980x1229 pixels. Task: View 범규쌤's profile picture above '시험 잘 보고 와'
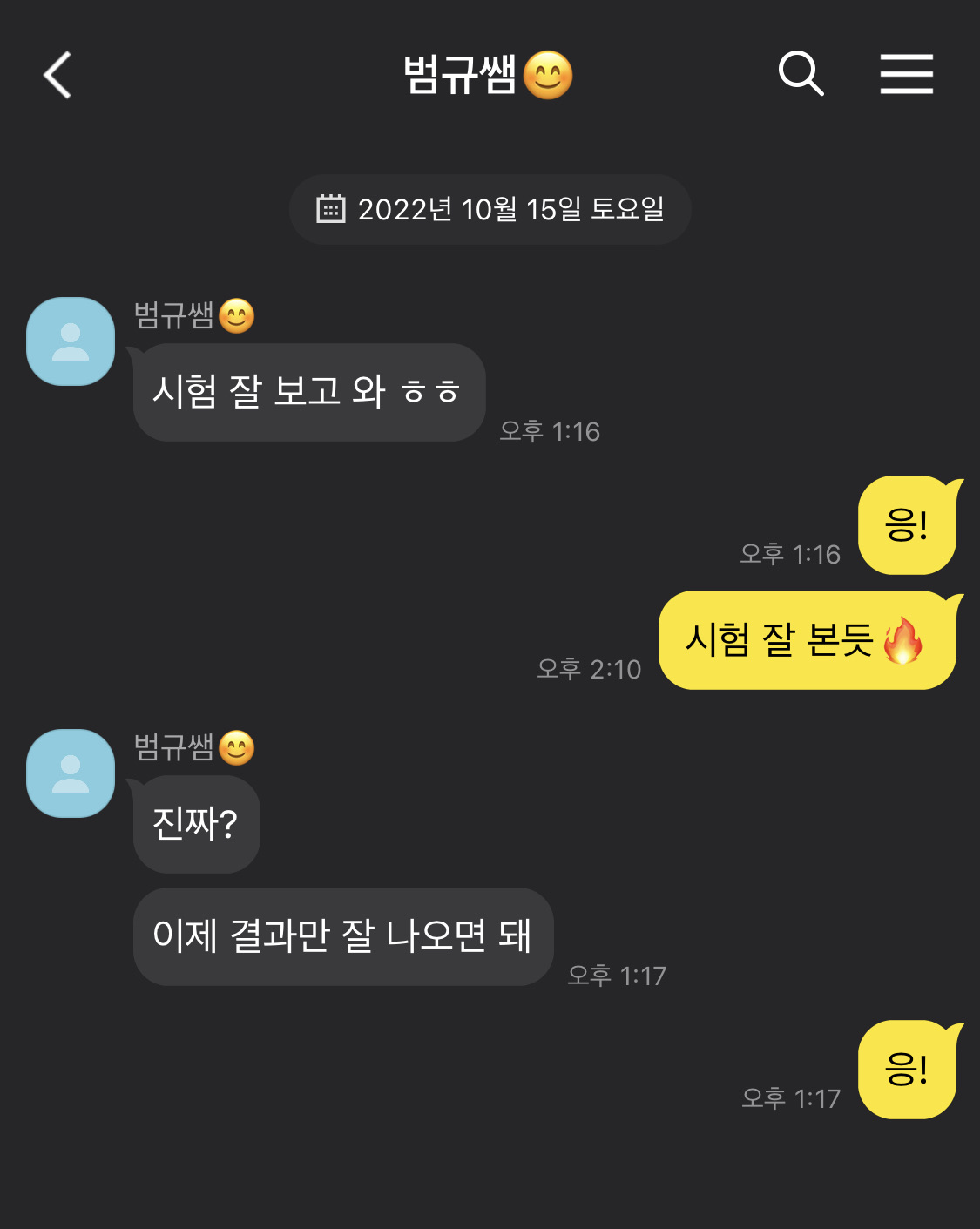point(71,341)
